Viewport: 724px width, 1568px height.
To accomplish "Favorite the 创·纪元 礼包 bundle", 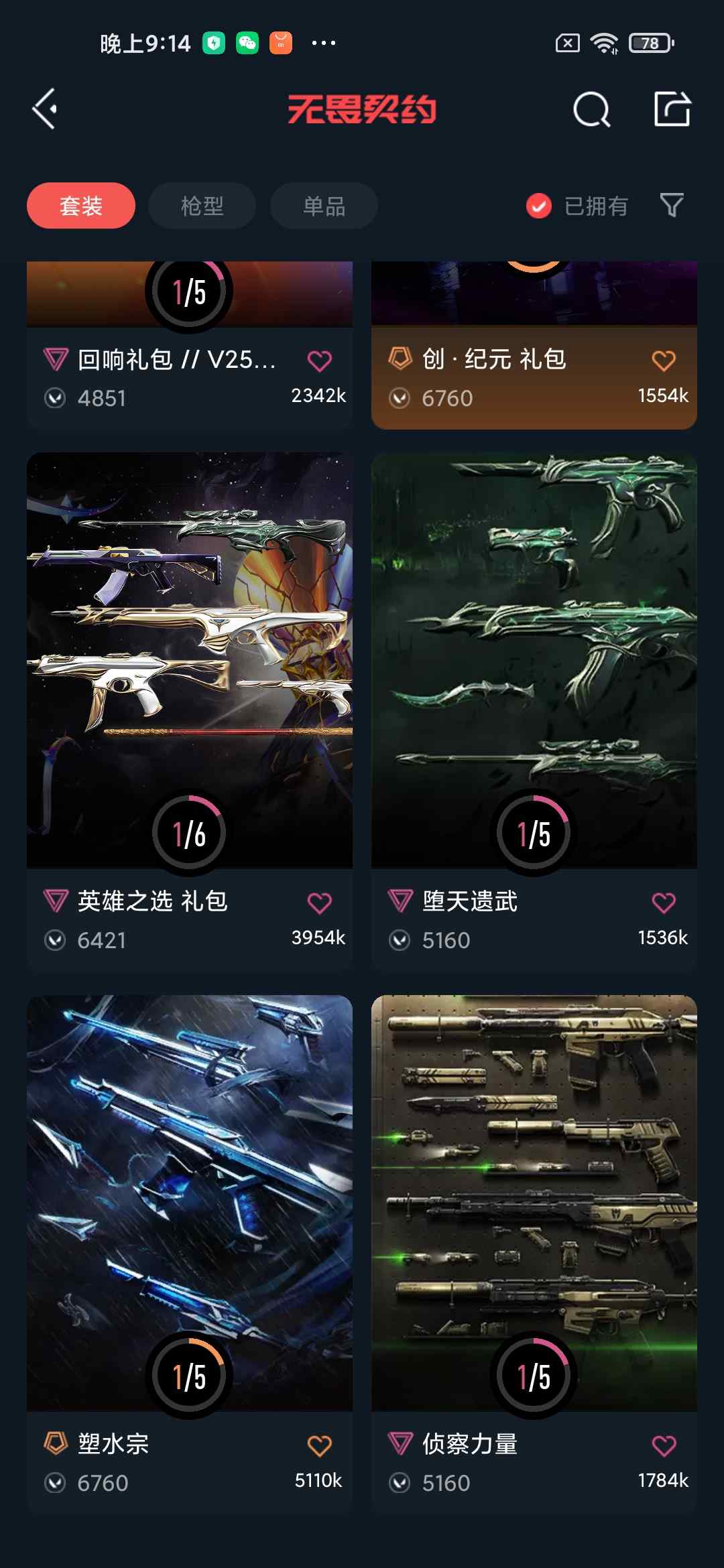I will (x=664, y=361).
